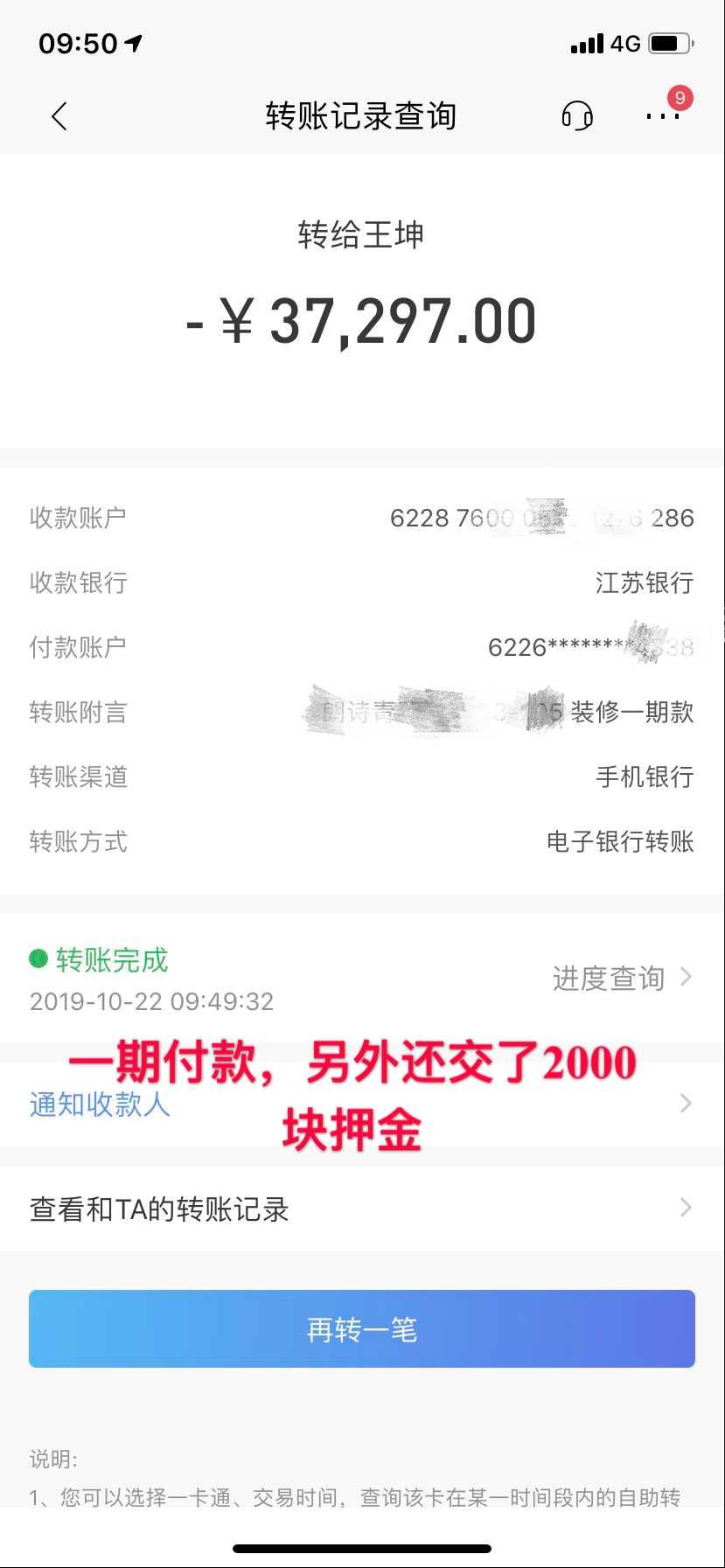Image resolution: width=725 pixels, height=1568 pixels.
Task: Open the three-dot more menu
Action: tap(662, 115)
